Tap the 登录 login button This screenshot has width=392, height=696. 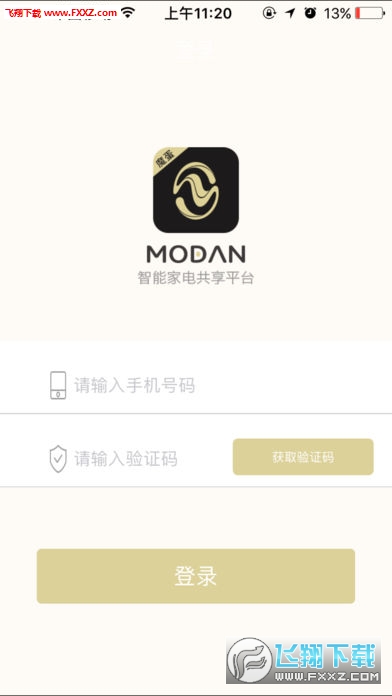tap(196, 576)
